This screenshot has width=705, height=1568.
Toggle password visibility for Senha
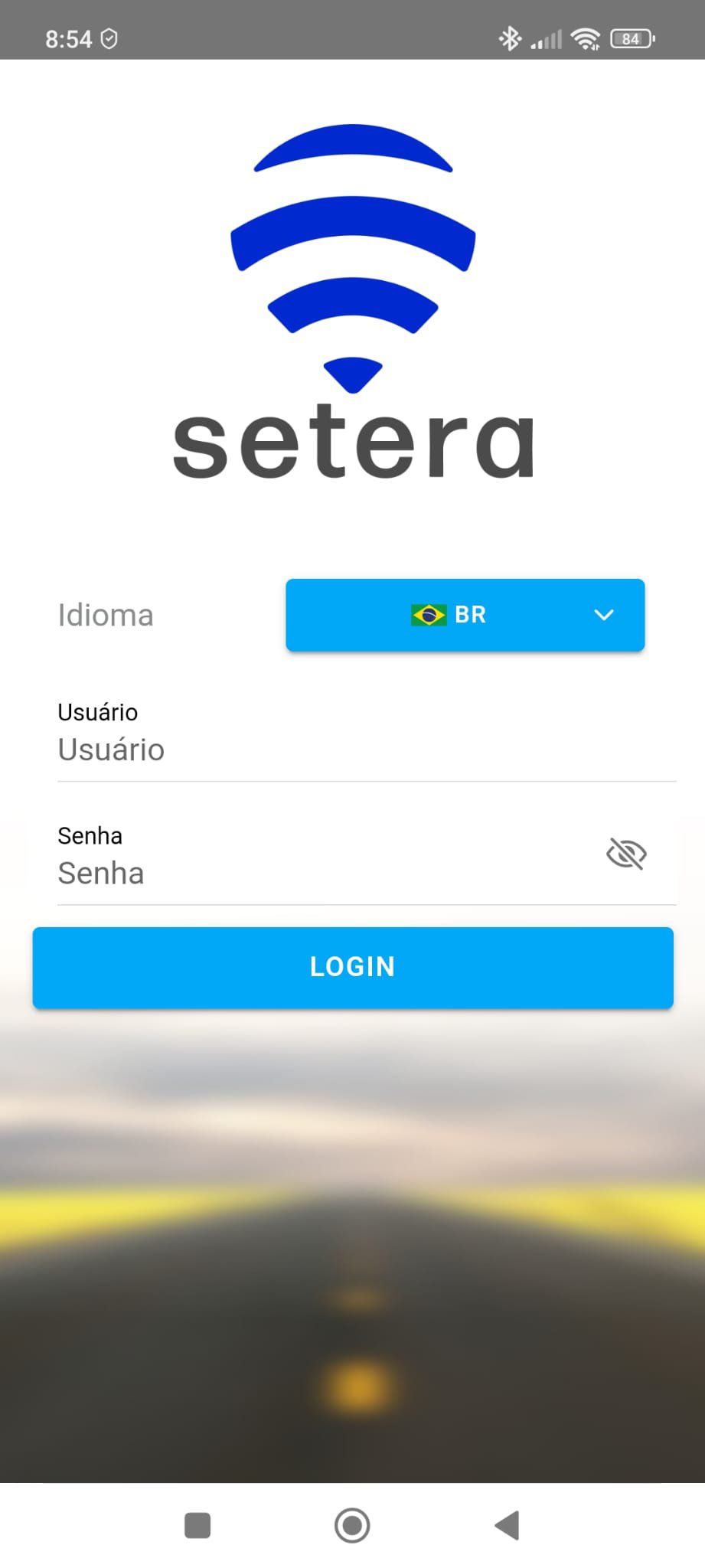(626, 854)
